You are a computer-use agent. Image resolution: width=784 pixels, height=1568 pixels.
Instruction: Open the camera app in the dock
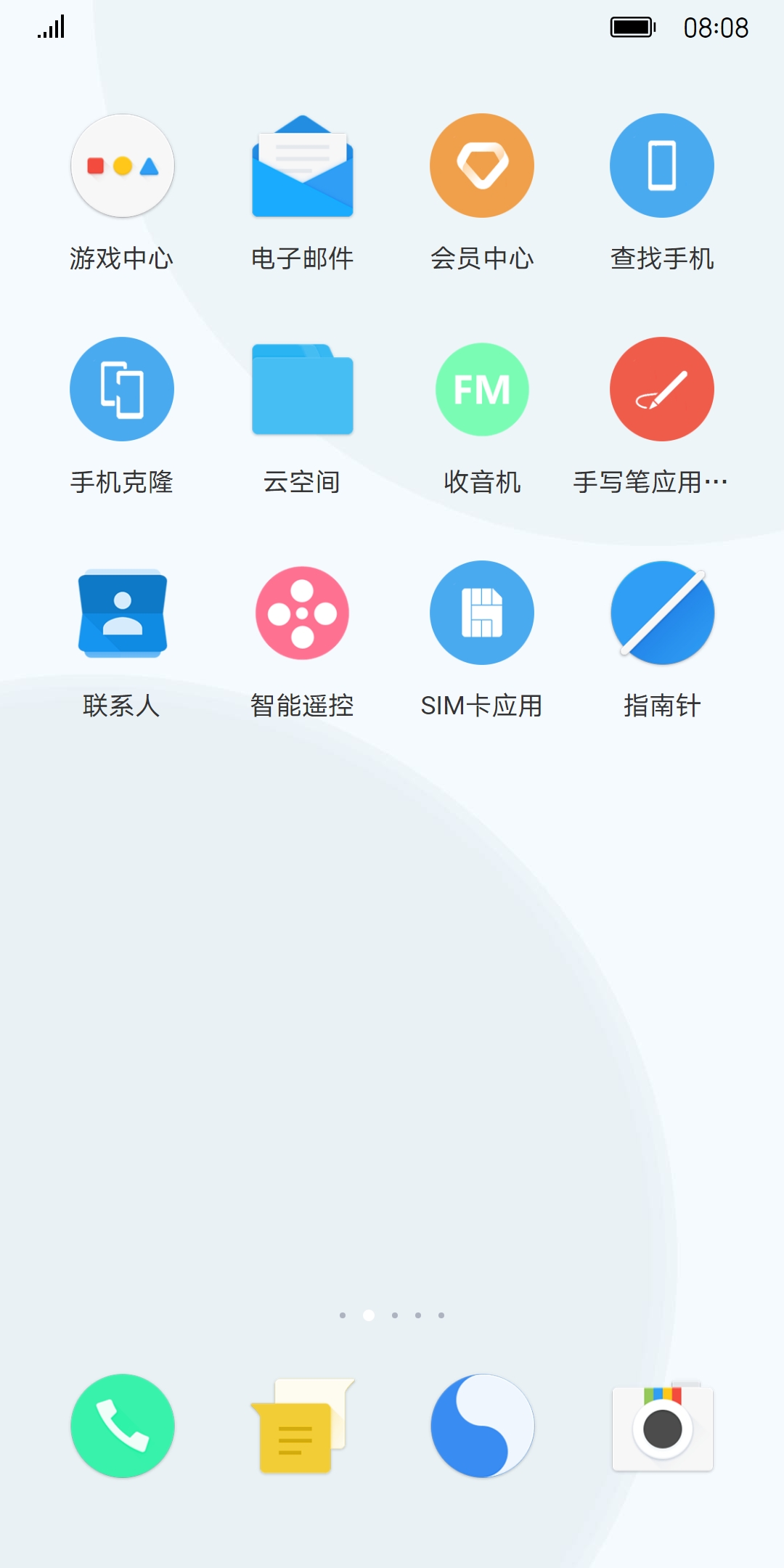(x=662, y=1427)
